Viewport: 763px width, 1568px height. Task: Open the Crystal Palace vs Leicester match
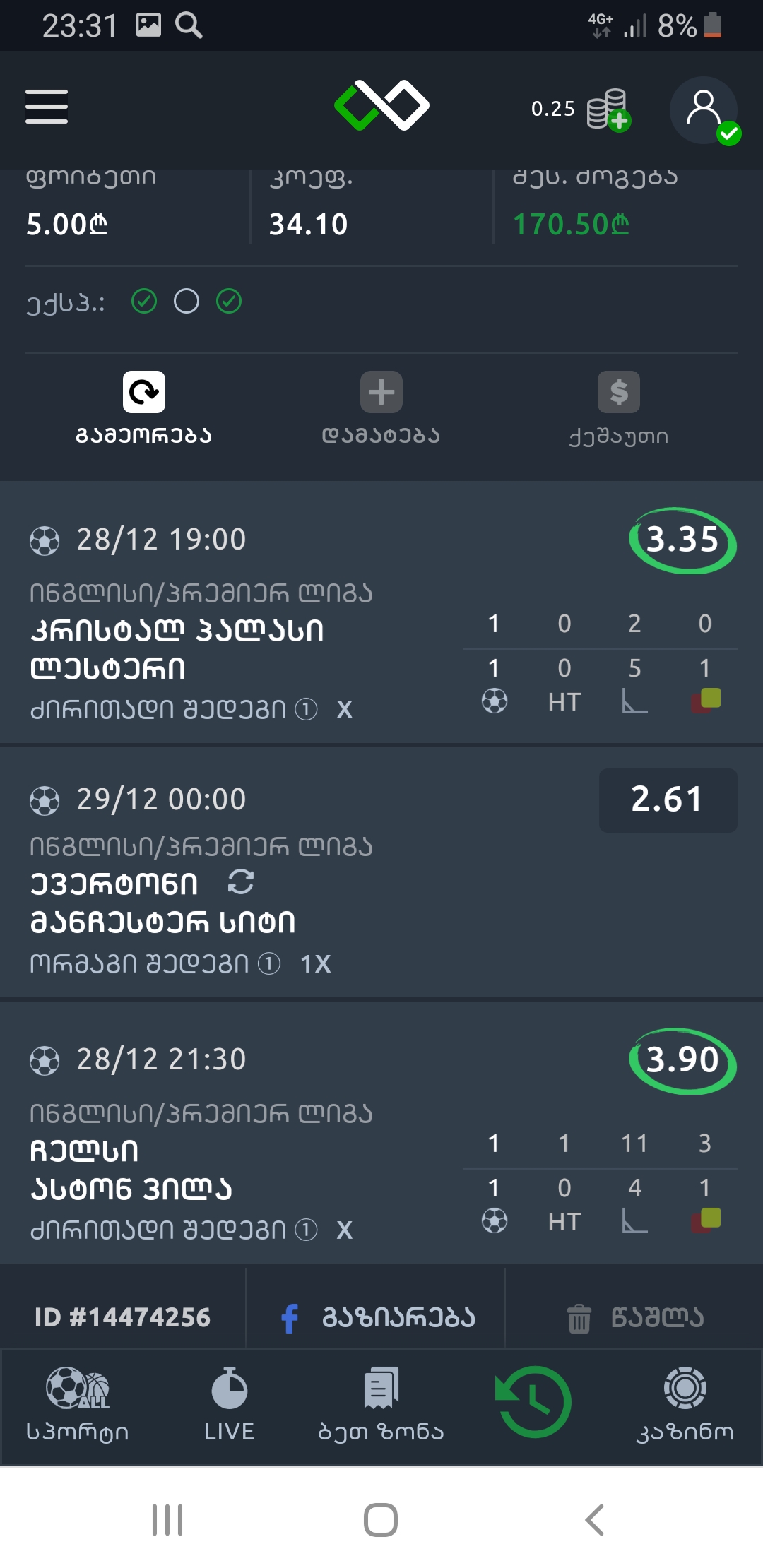pos(177,649)
